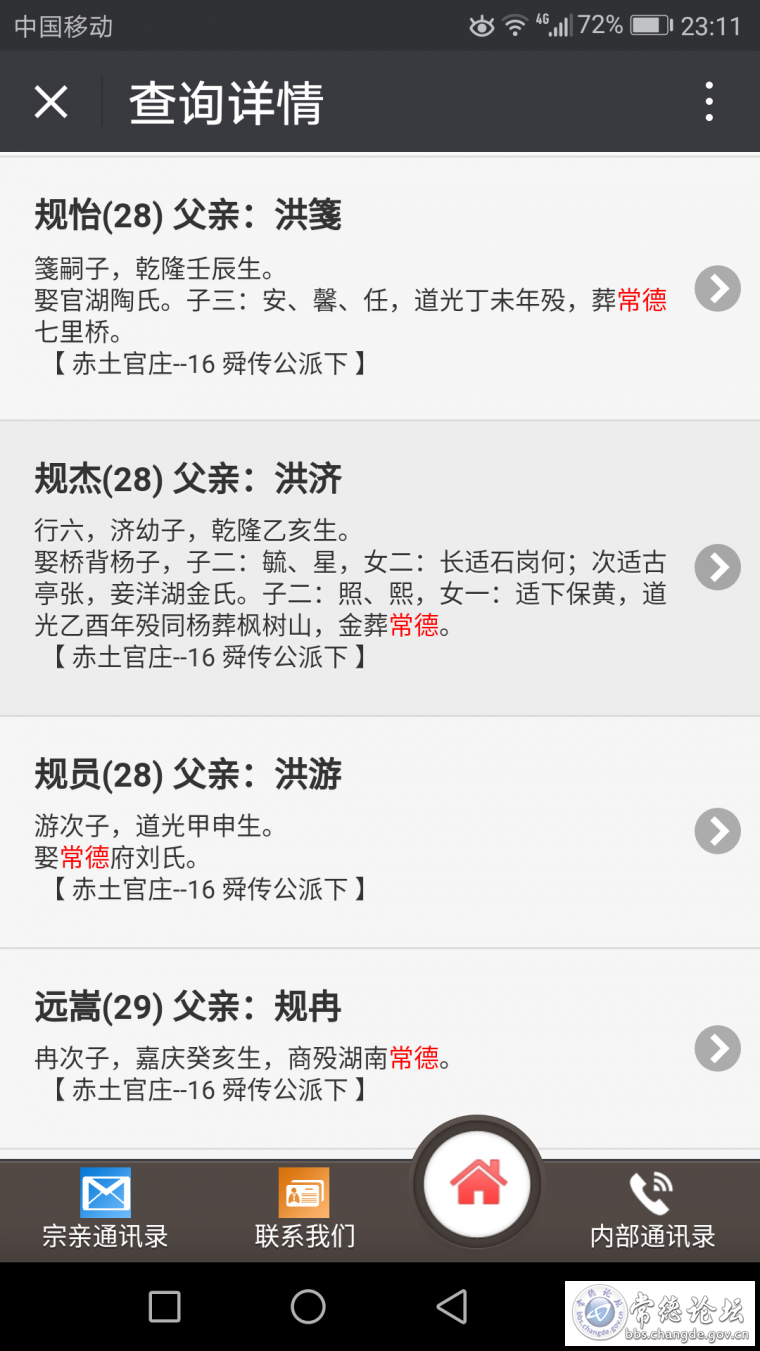Open the 远嵩(29) record
This screenshot has width=760, height=1351.
tap(380, 1048)
